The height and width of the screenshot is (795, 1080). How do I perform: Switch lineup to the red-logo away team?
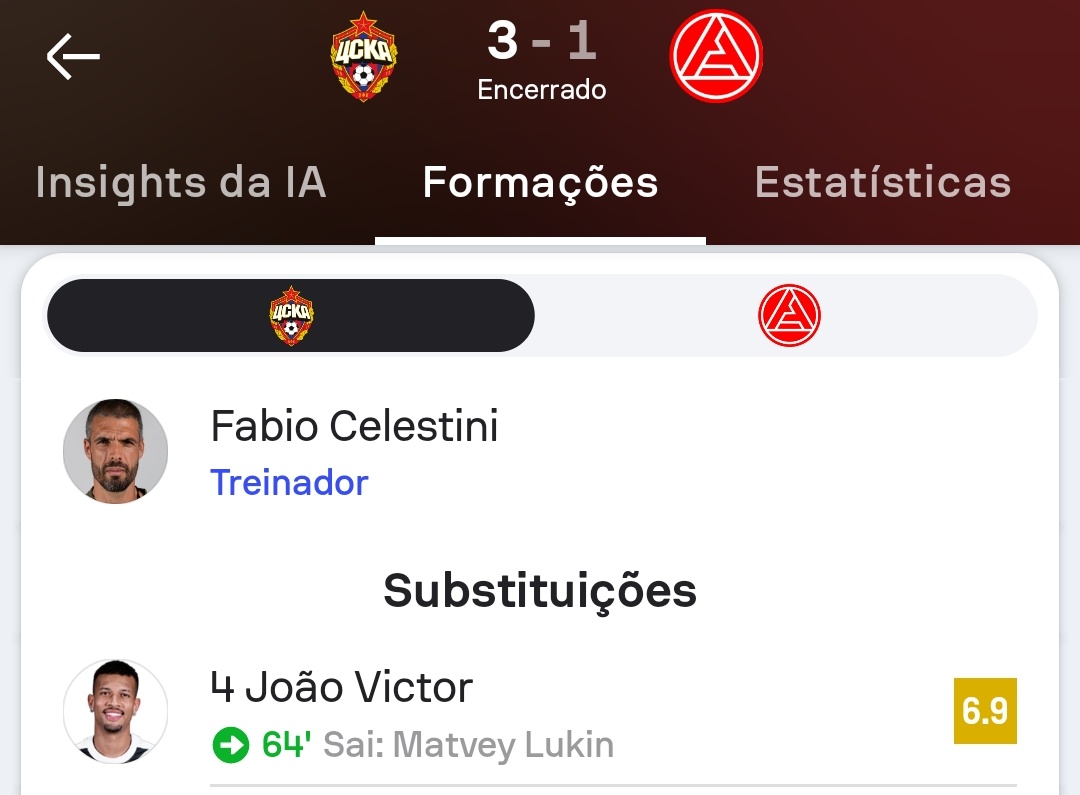788,316
